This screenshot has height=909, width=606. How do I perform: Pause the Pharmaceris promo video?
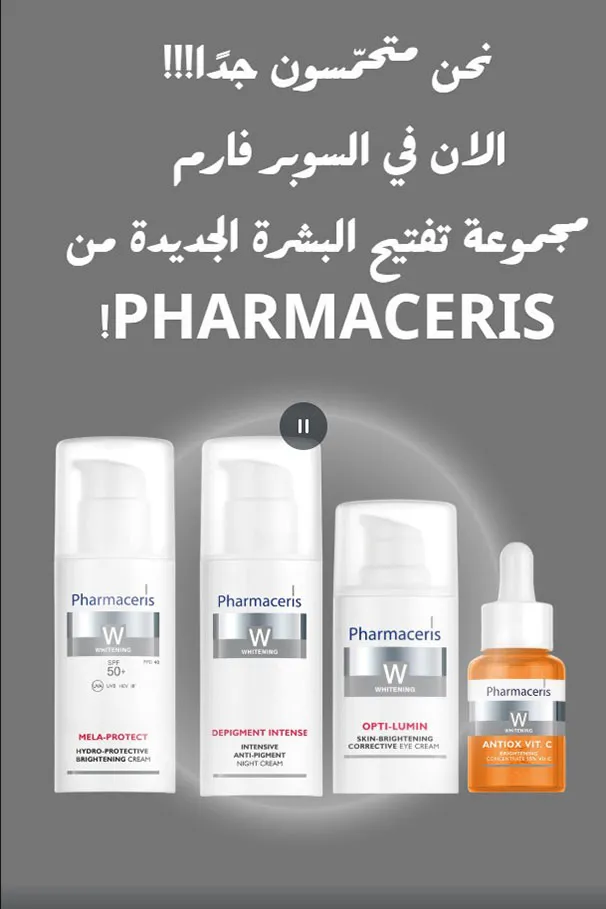coord(304,426)
